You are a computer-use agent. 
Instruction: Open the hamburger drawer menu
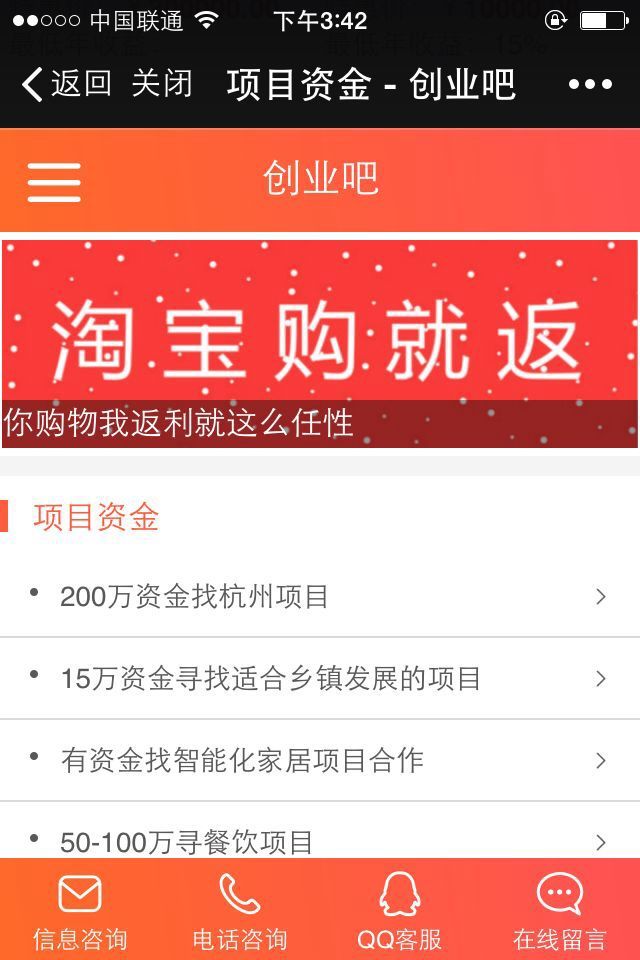pos(54,181)
